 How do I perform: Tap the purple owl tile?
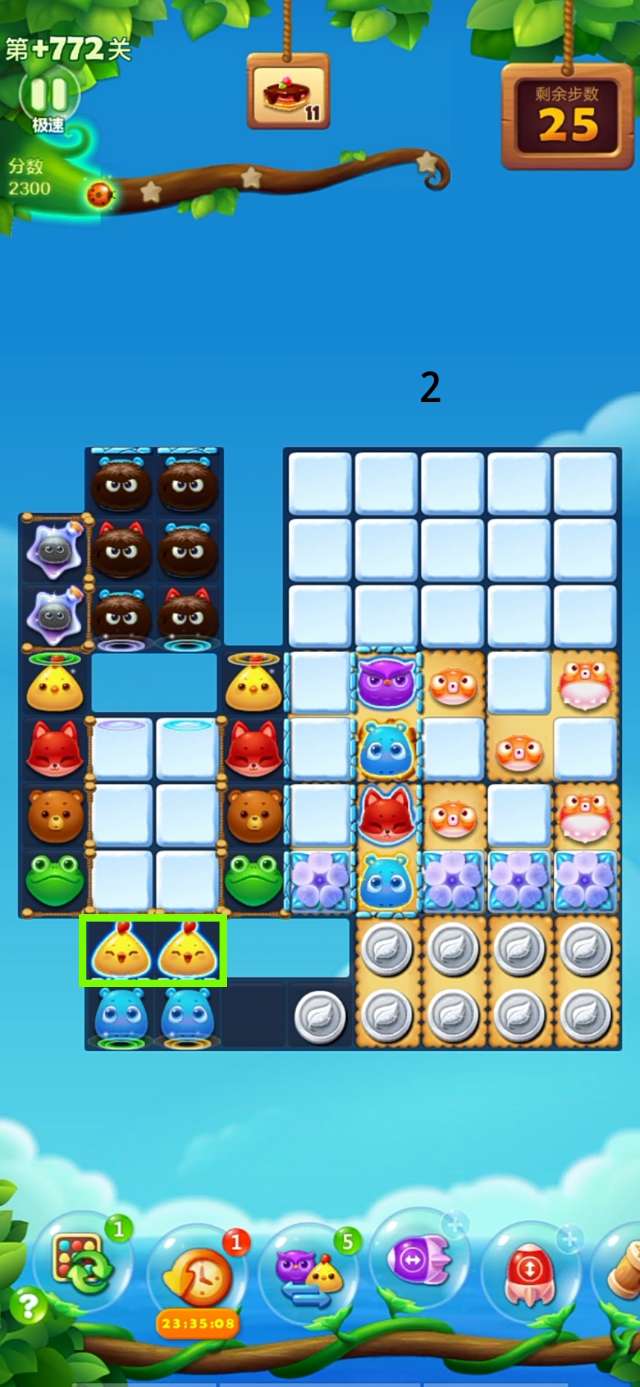pos(386,683)
